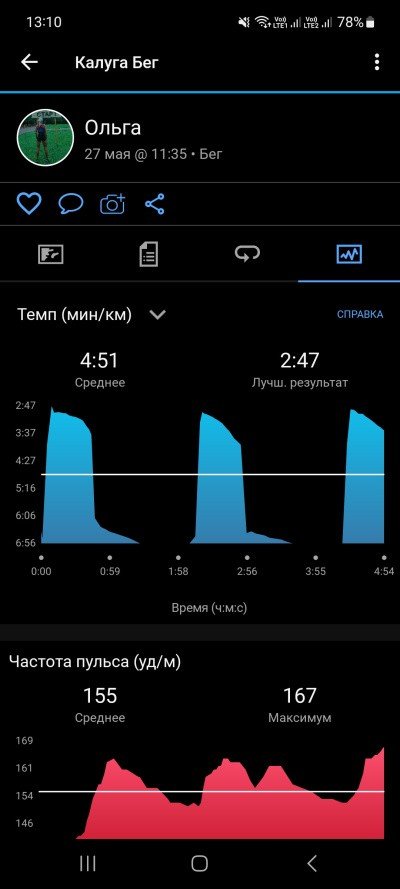Switch to the stats details tab
This screenshot has width=400, height=889.
[148, 254]
